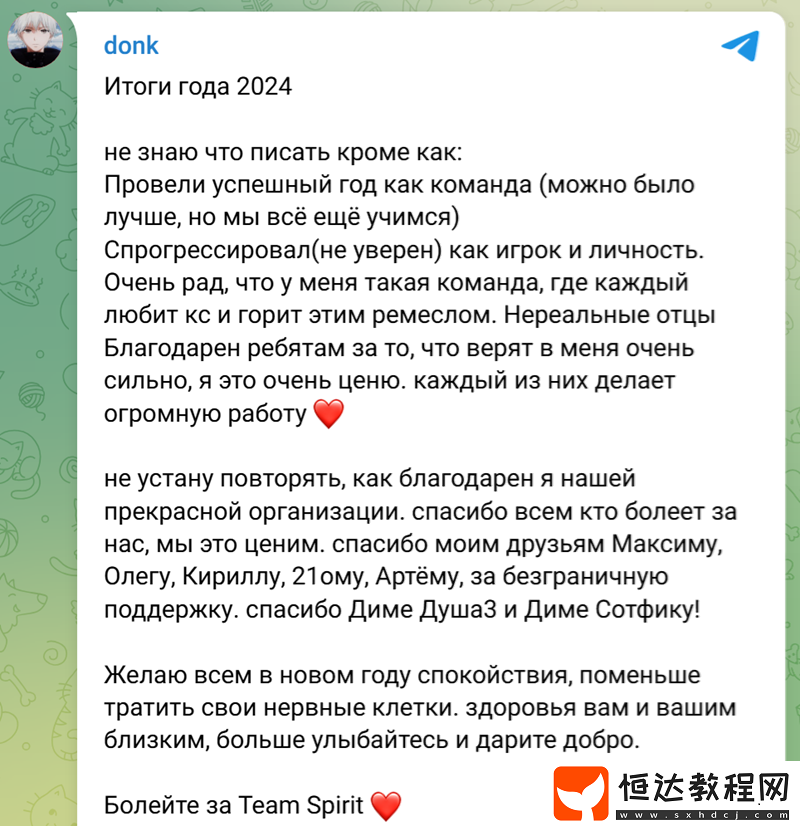
Task: Open the post in Telegram via plane icon
Action: (x=740, y=46)
